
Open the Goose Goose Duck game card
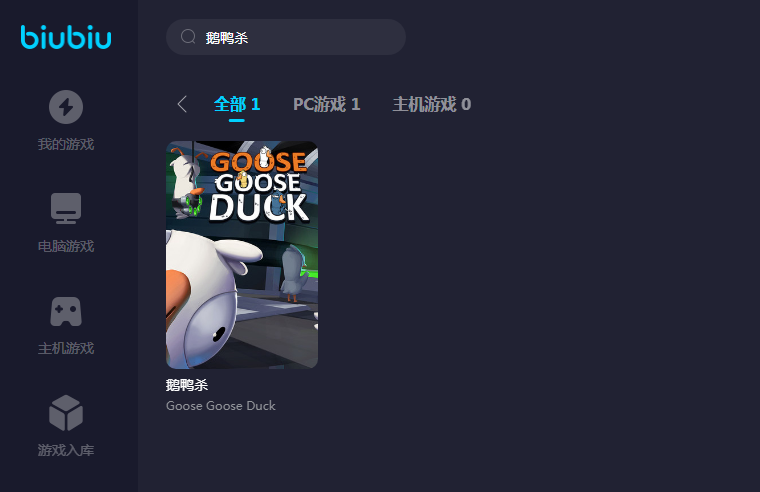click(x=242, y=255)
